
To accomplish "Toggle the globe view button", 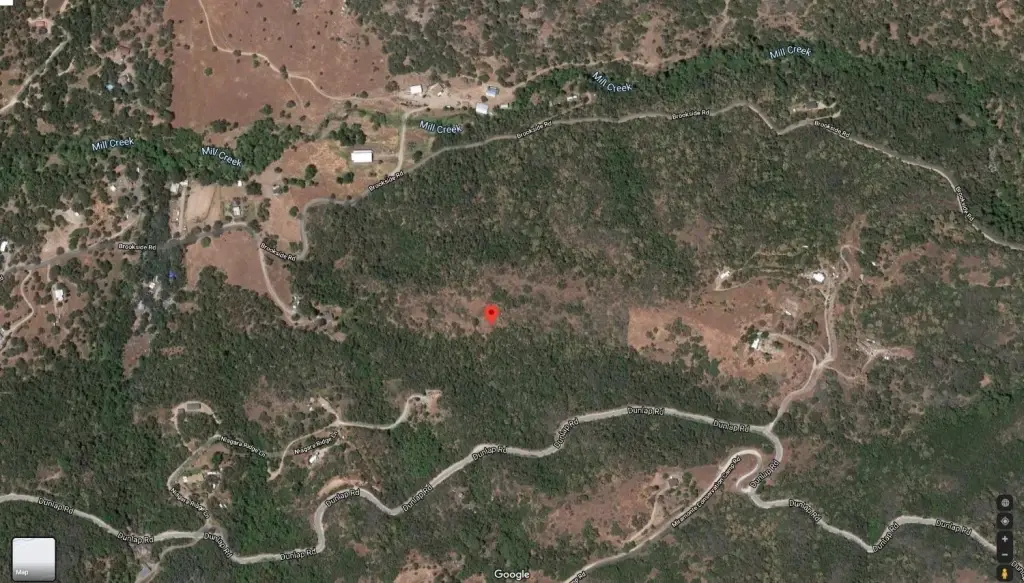I will [x=1005, y=503].
